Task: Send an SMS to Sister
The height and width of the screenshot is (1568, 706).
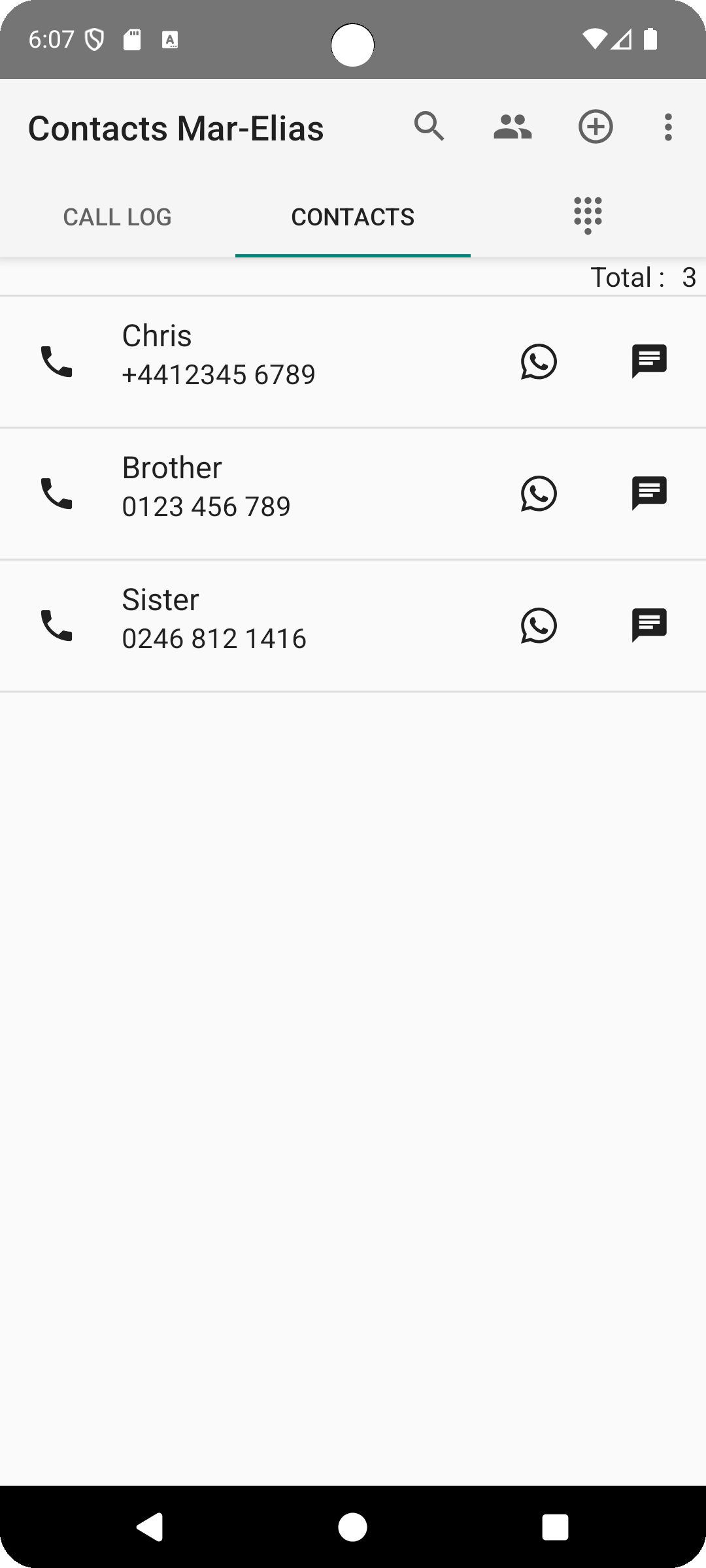Action: pos(649,626)
